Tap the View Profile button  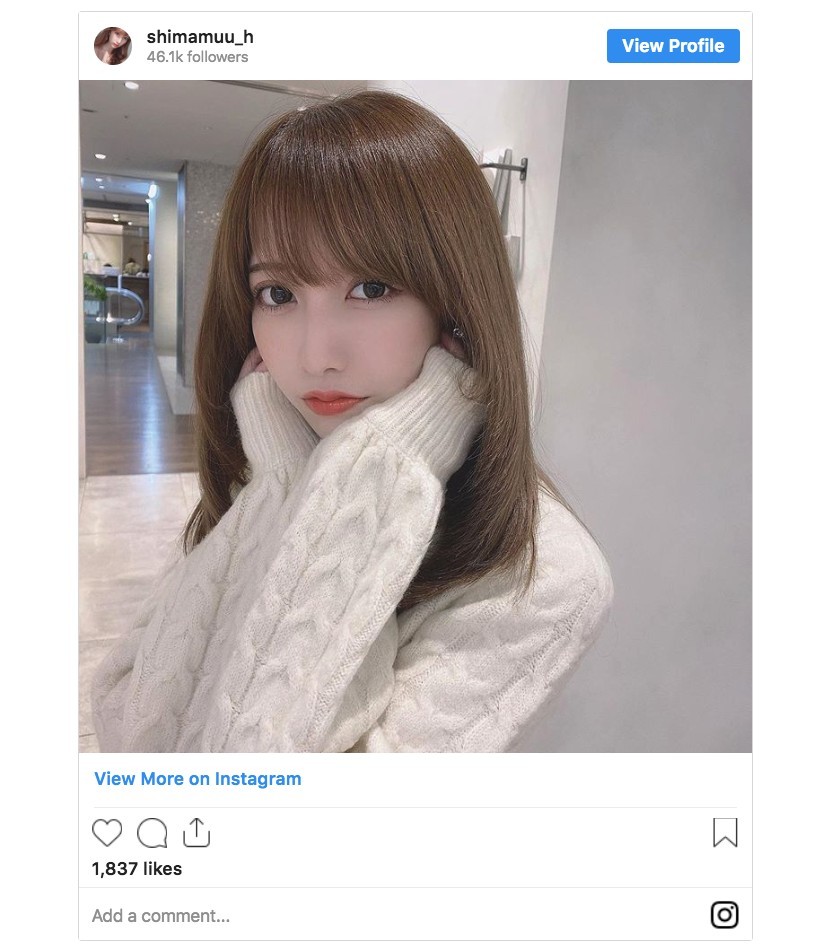(x=672, y=46)
